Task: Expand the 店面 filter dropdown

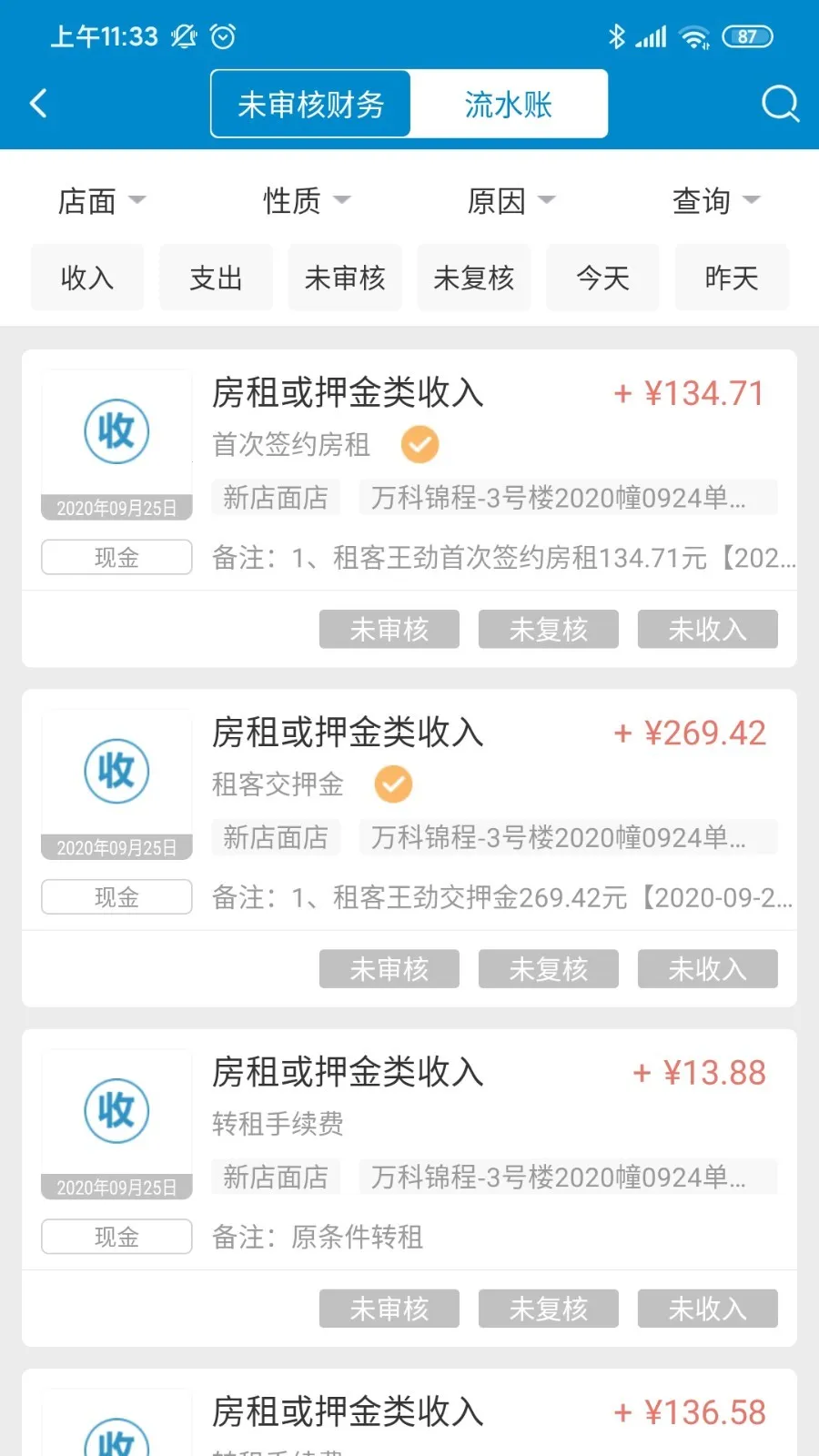Action: click(x=101, y=200)
